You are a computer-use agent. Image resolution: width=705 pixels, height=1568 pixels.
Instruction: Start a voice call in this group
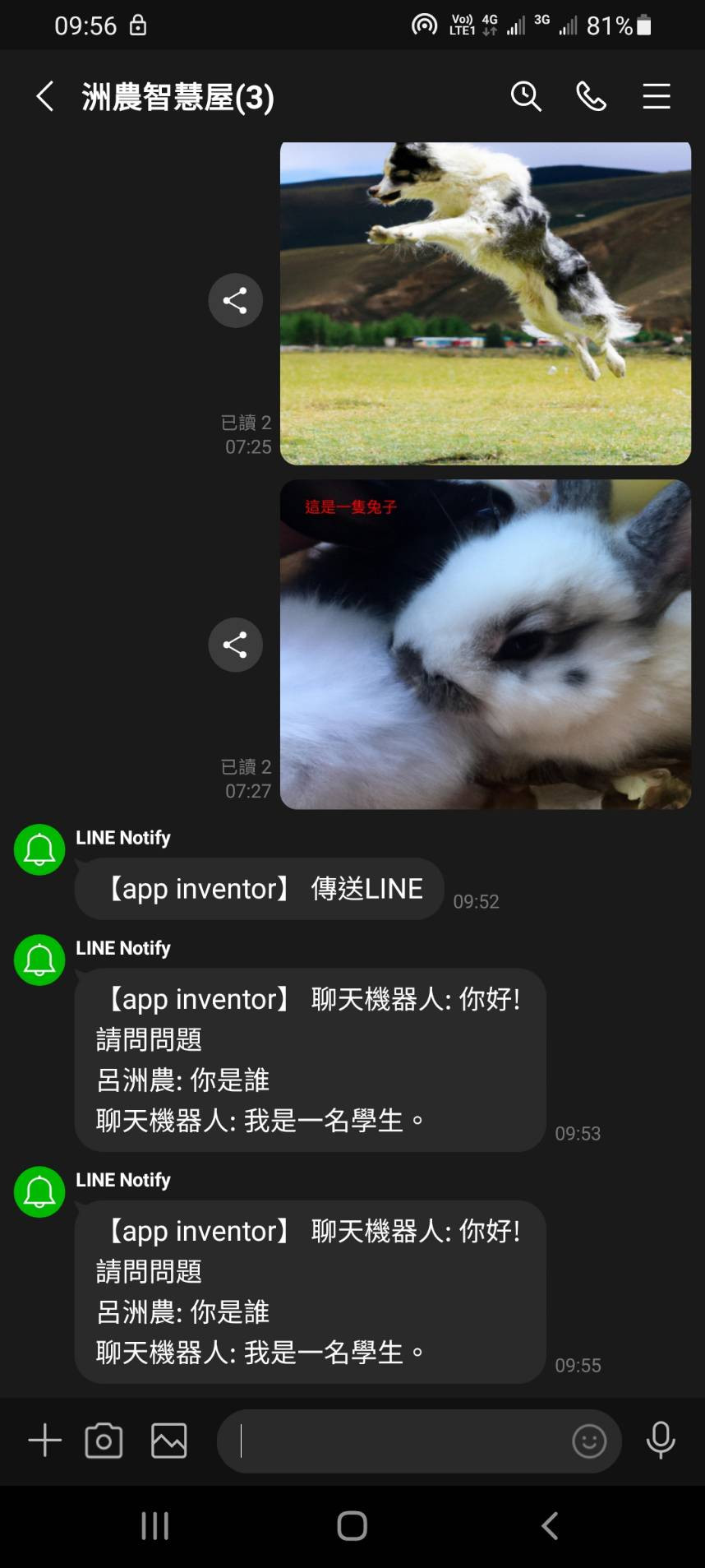(591, 96)
